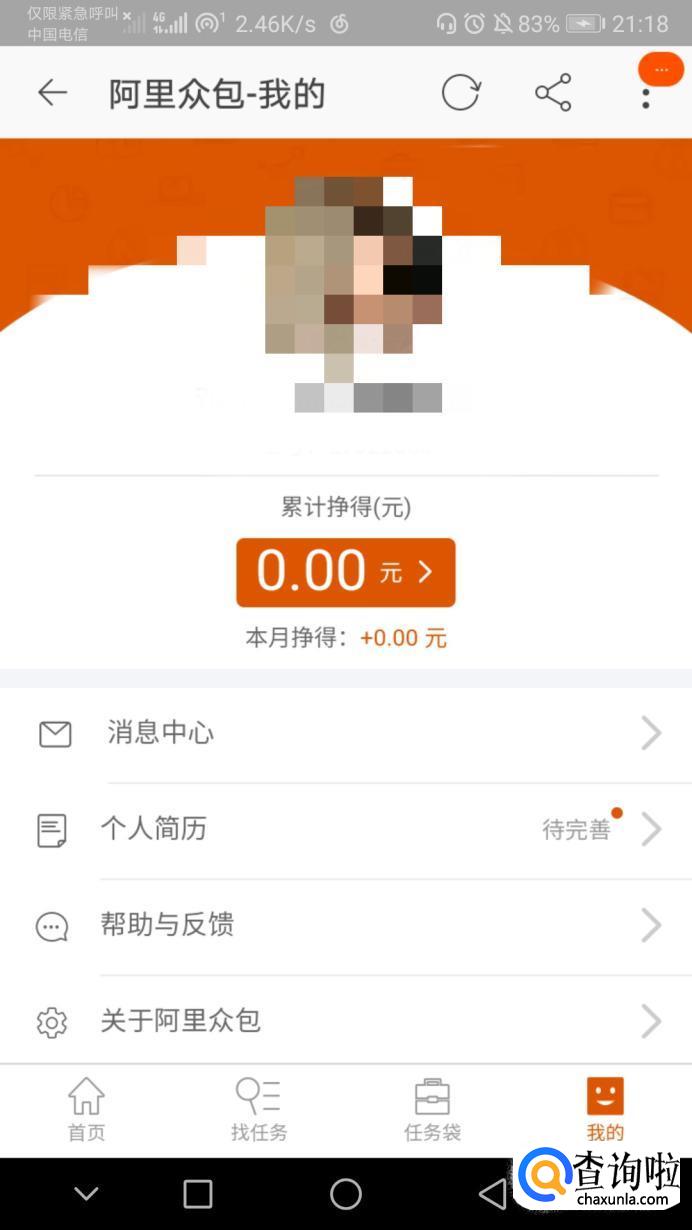This screenshot has width=692, height=1230.
Task: Go back using the top arrow
Action: tap(52, 93)
